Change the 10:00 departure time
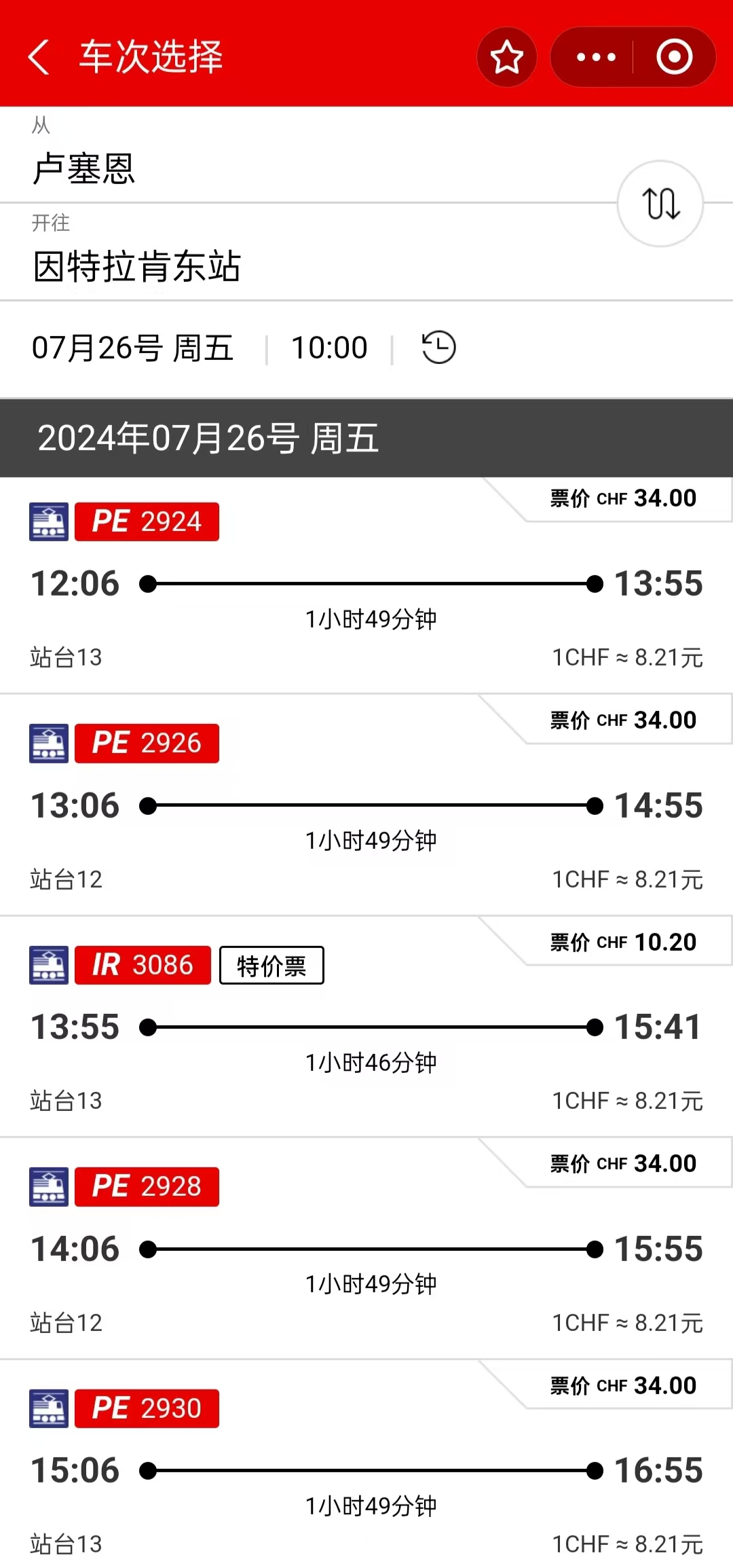Screen dimensions: 733x1568 pos(329,348)
